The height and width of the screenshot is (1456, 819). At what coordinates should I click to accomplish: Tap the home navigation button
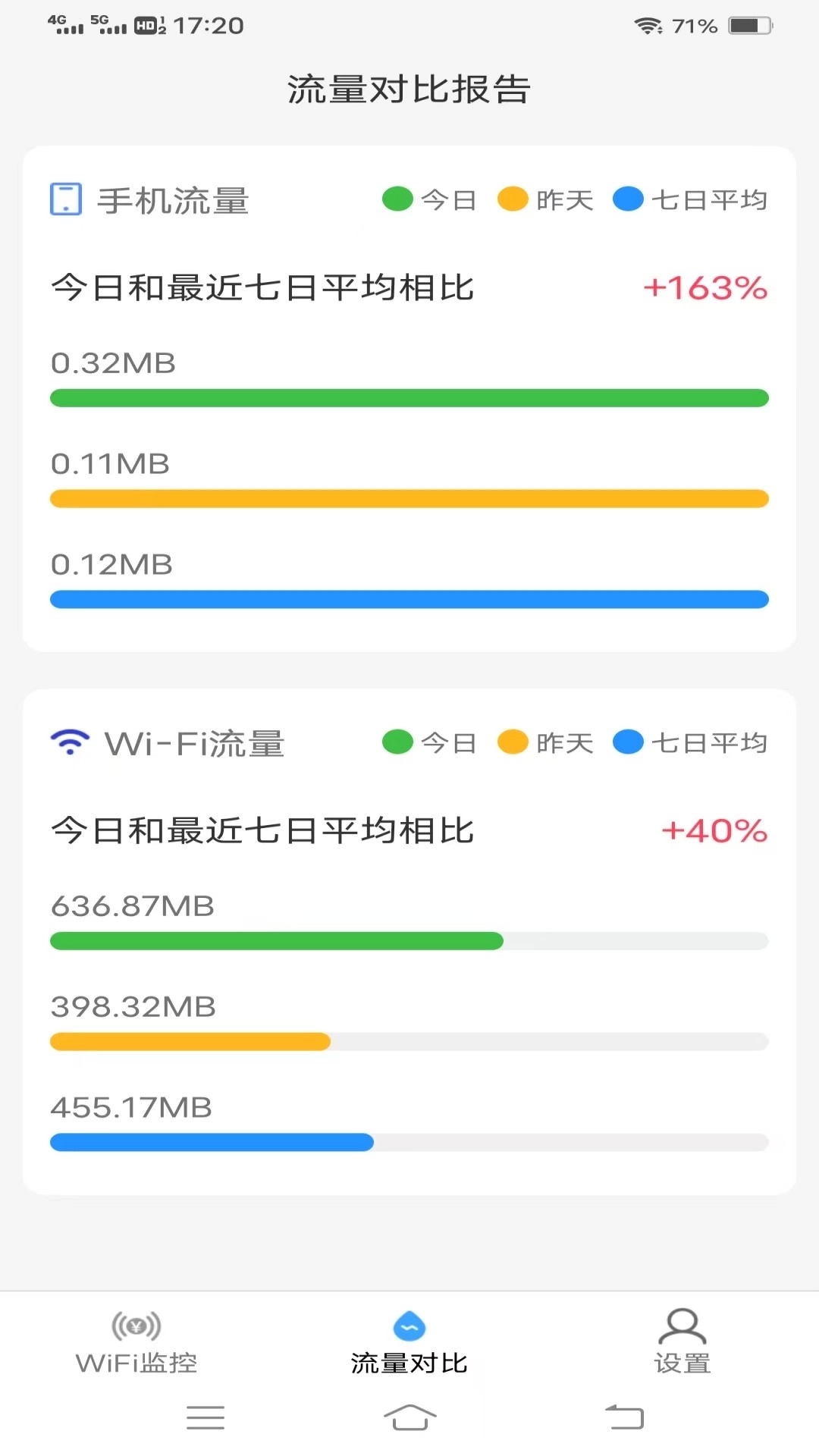(409, 1417)
